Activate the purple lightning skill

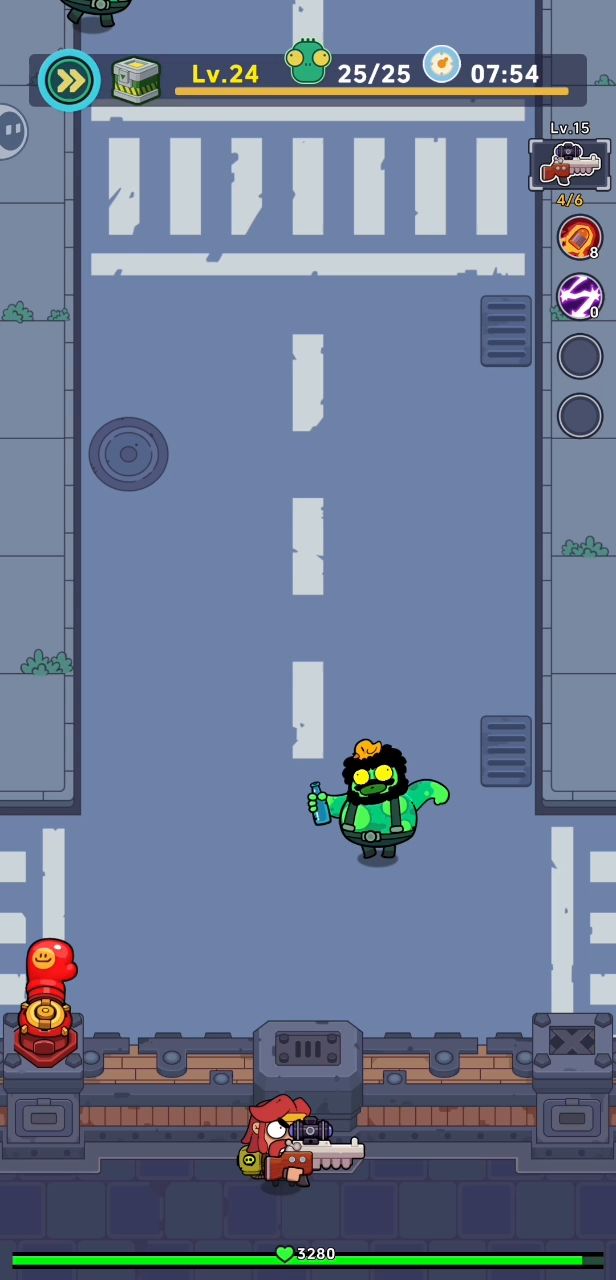click(x=580, y=296)
